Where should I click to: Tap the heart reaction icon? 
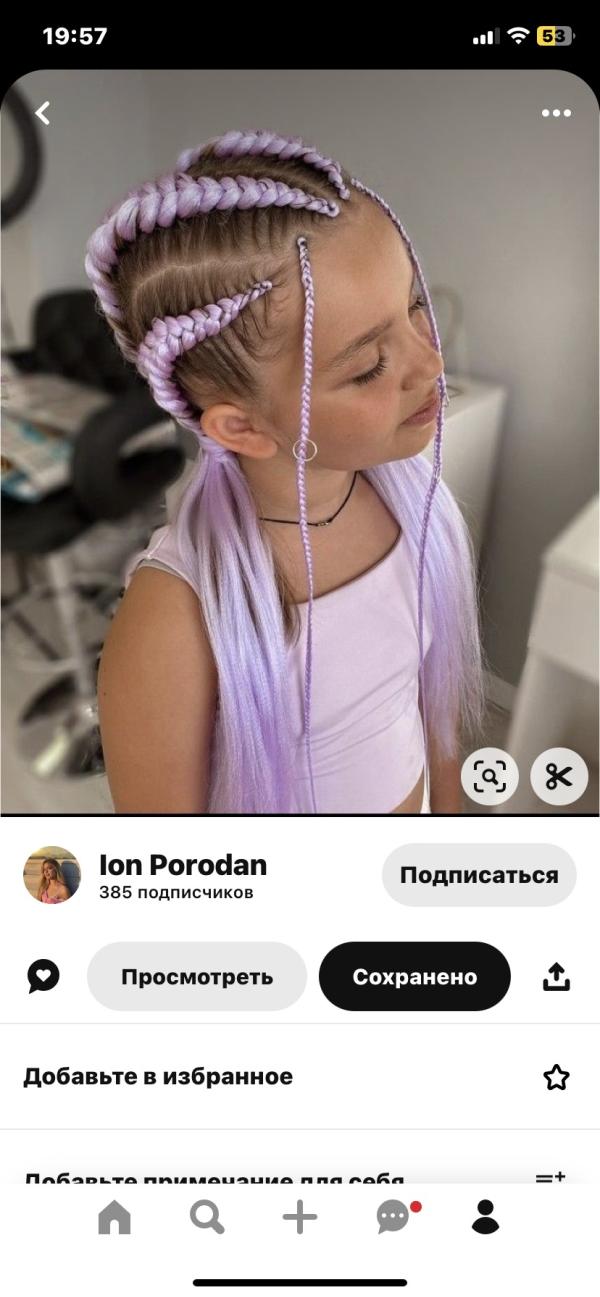43,977
